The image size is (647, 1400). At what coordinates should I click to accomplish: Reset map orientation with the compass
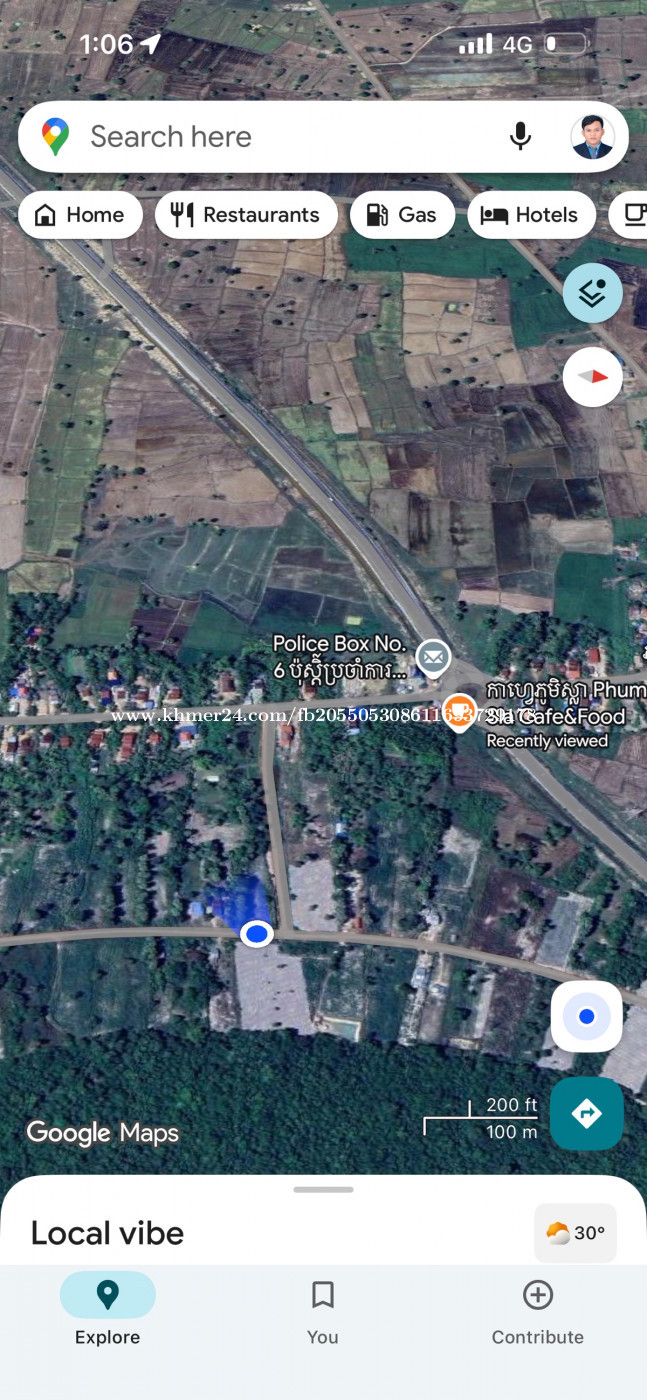592,377
